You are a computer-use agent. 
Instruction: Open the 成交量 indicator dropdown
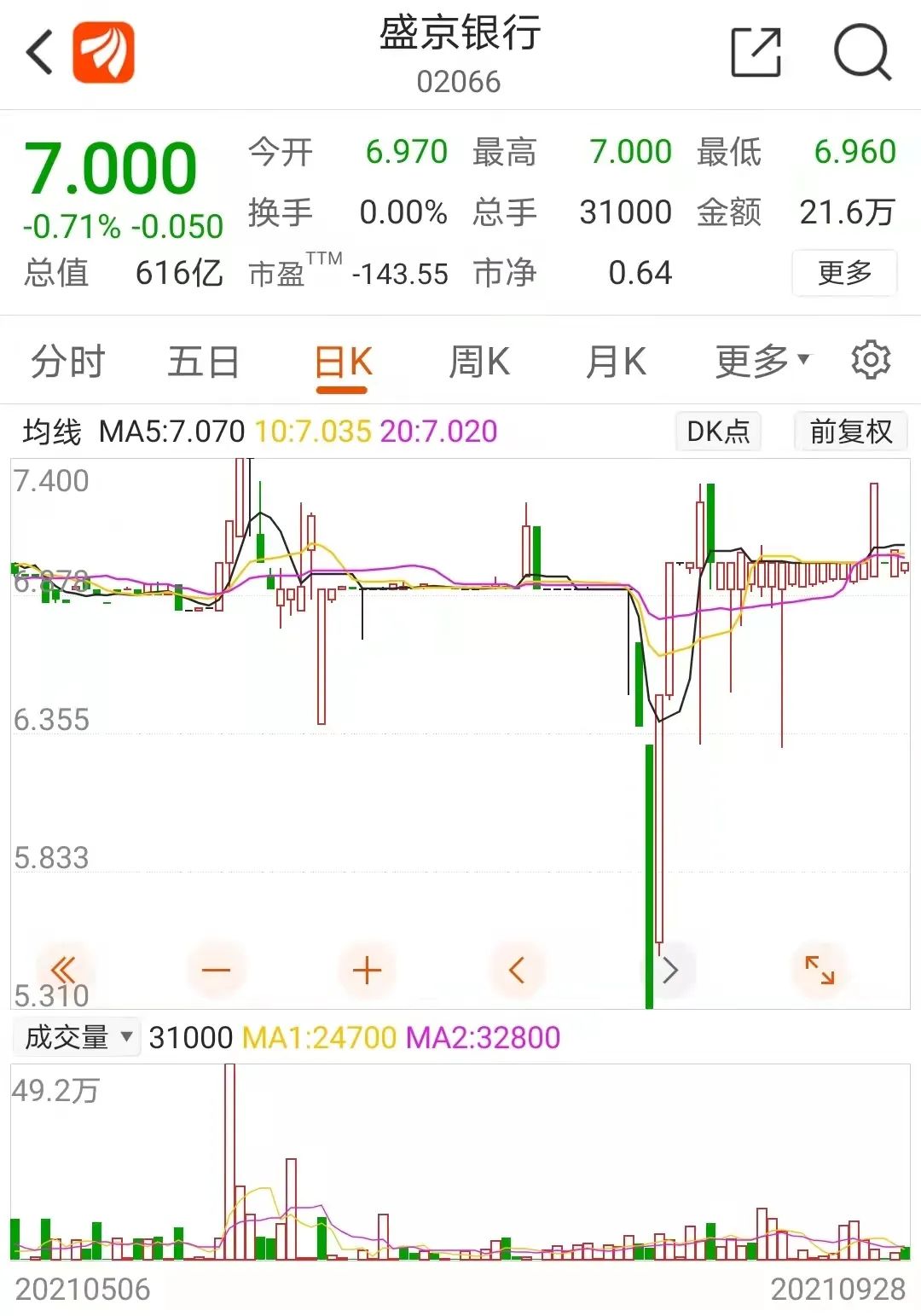coord(77,1037)
